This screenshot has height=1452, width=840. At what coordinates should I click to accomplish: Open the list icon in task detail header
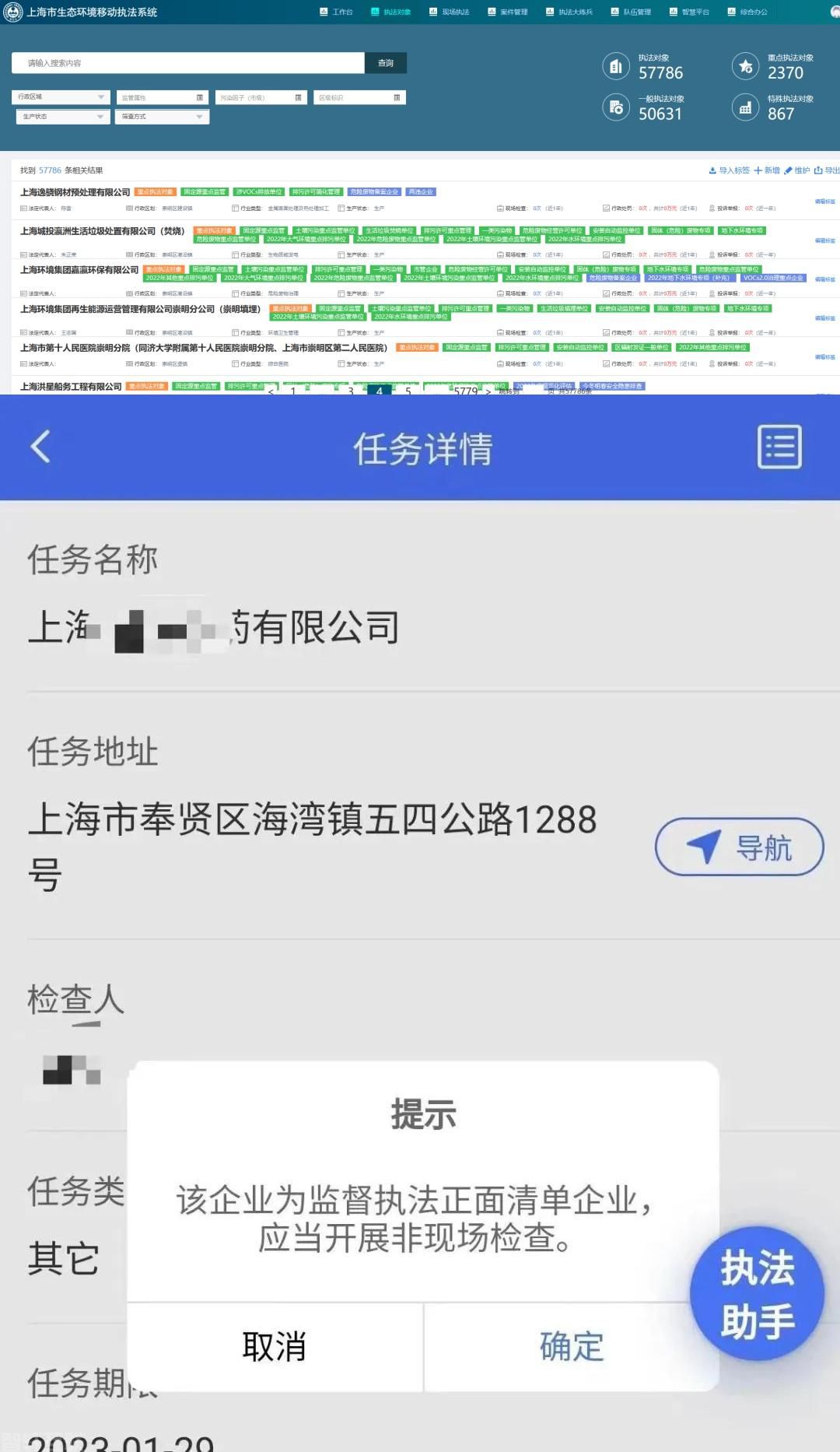click(x=779, y=446)
